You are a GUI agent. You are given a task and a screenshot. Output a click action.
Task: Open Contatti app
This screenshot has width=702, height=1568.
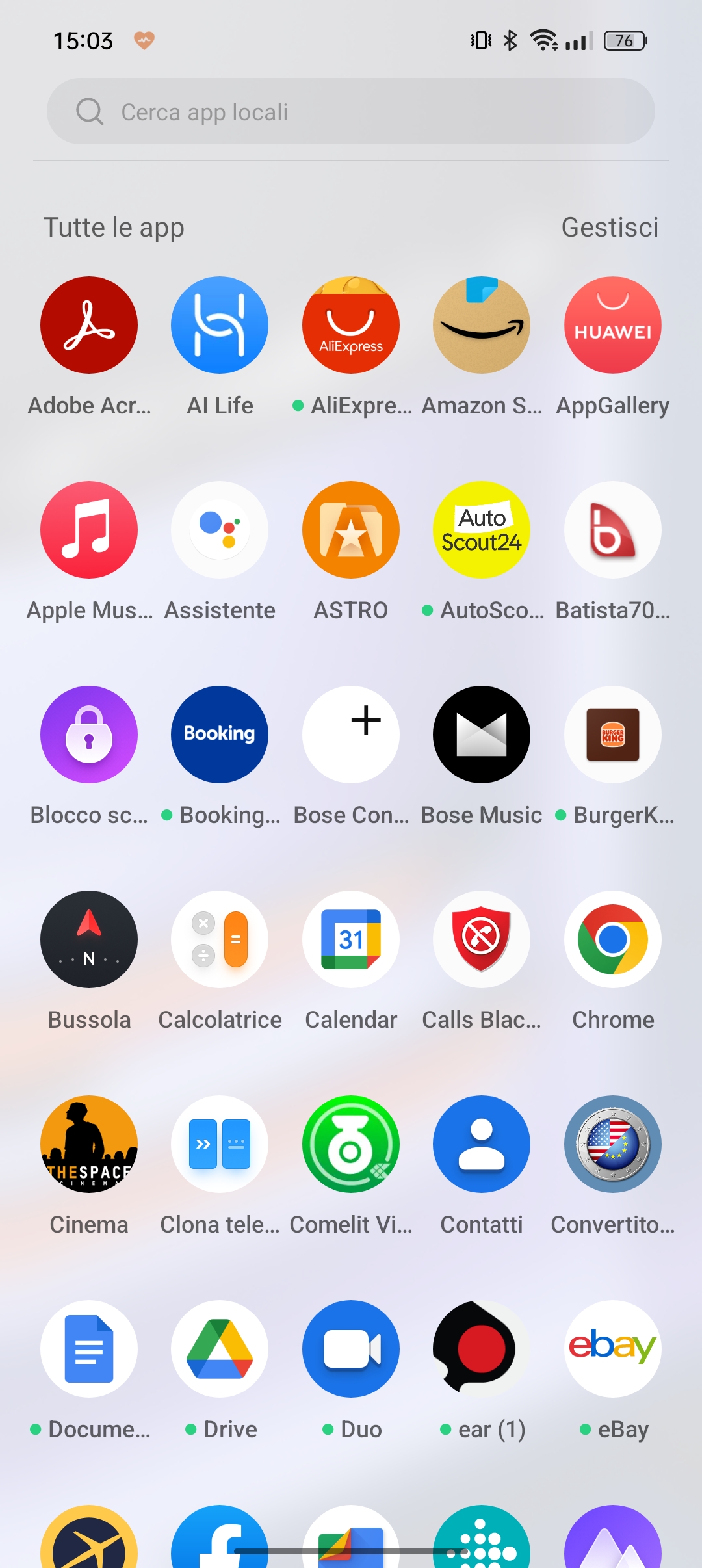click(x=482, y=1144)
